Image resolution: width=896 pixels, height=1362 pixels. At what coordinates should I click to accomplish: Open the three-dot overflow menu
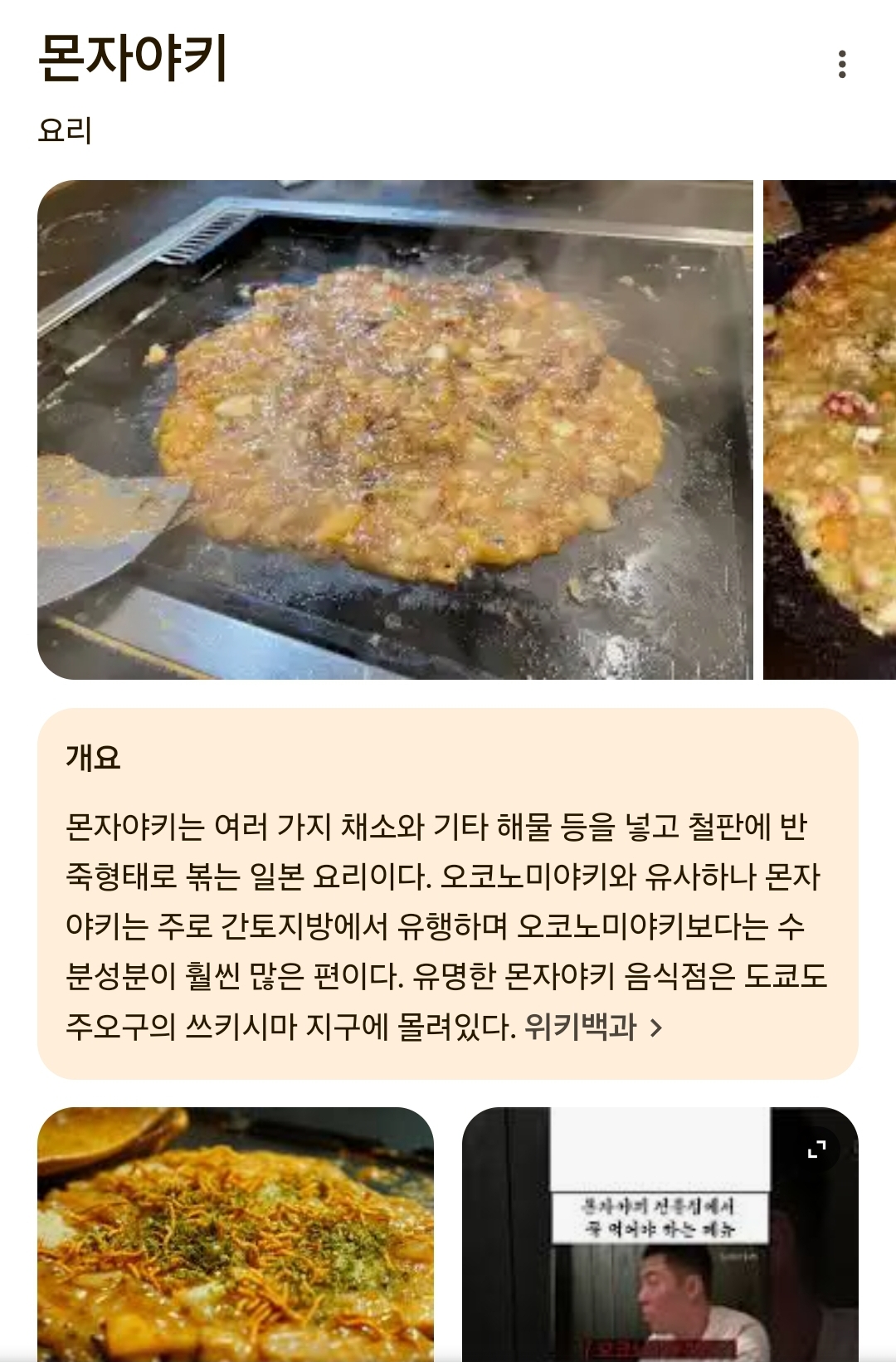pyautogui.click(x=842, y=64)
